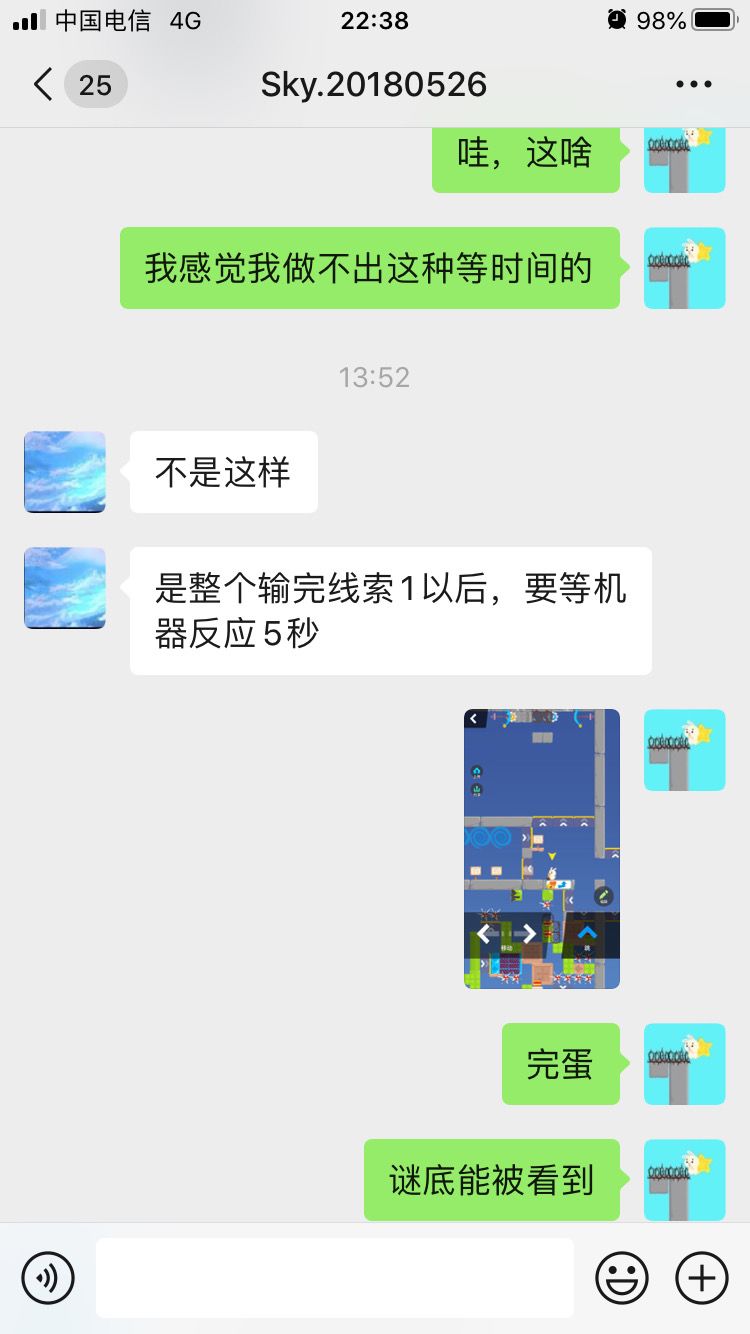The width and height of the screenshot is (750, 1334).
Task: Tap the message input field
Action: click(335, 1277)
